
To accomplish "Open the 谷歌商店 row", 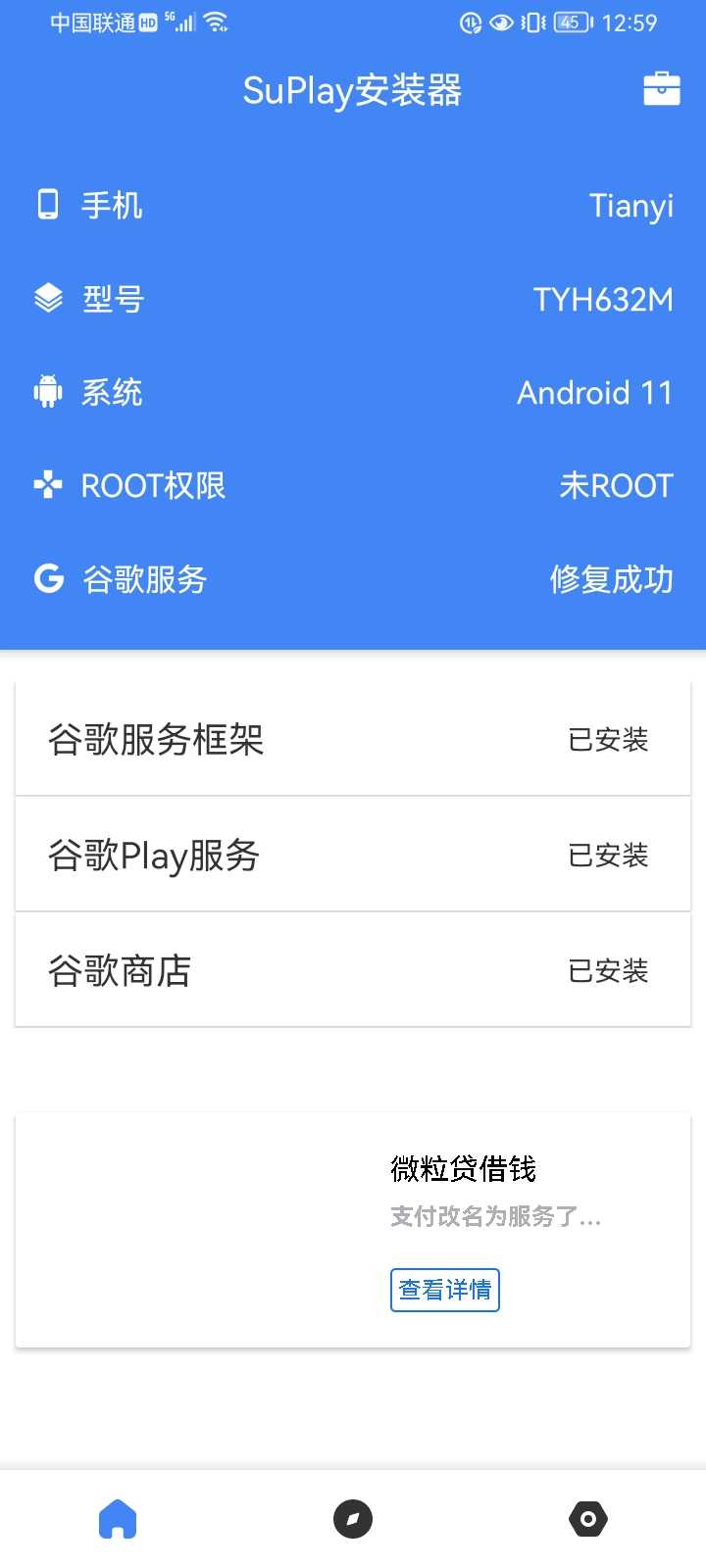I will point(353,971).
